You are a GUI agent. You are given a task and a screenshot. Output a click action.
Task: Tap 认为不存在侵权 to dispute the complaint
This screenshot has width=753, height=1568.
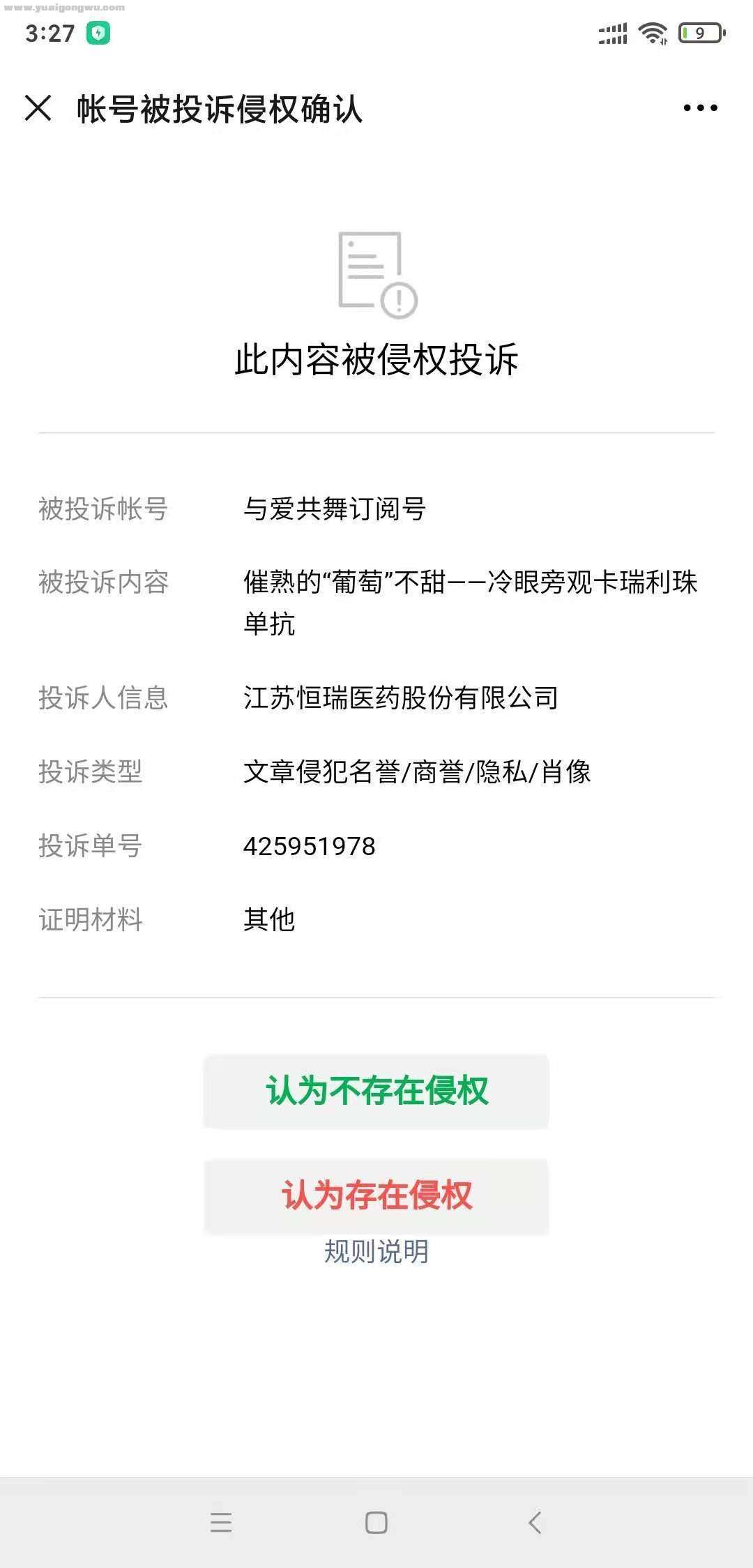(376, 1091)
